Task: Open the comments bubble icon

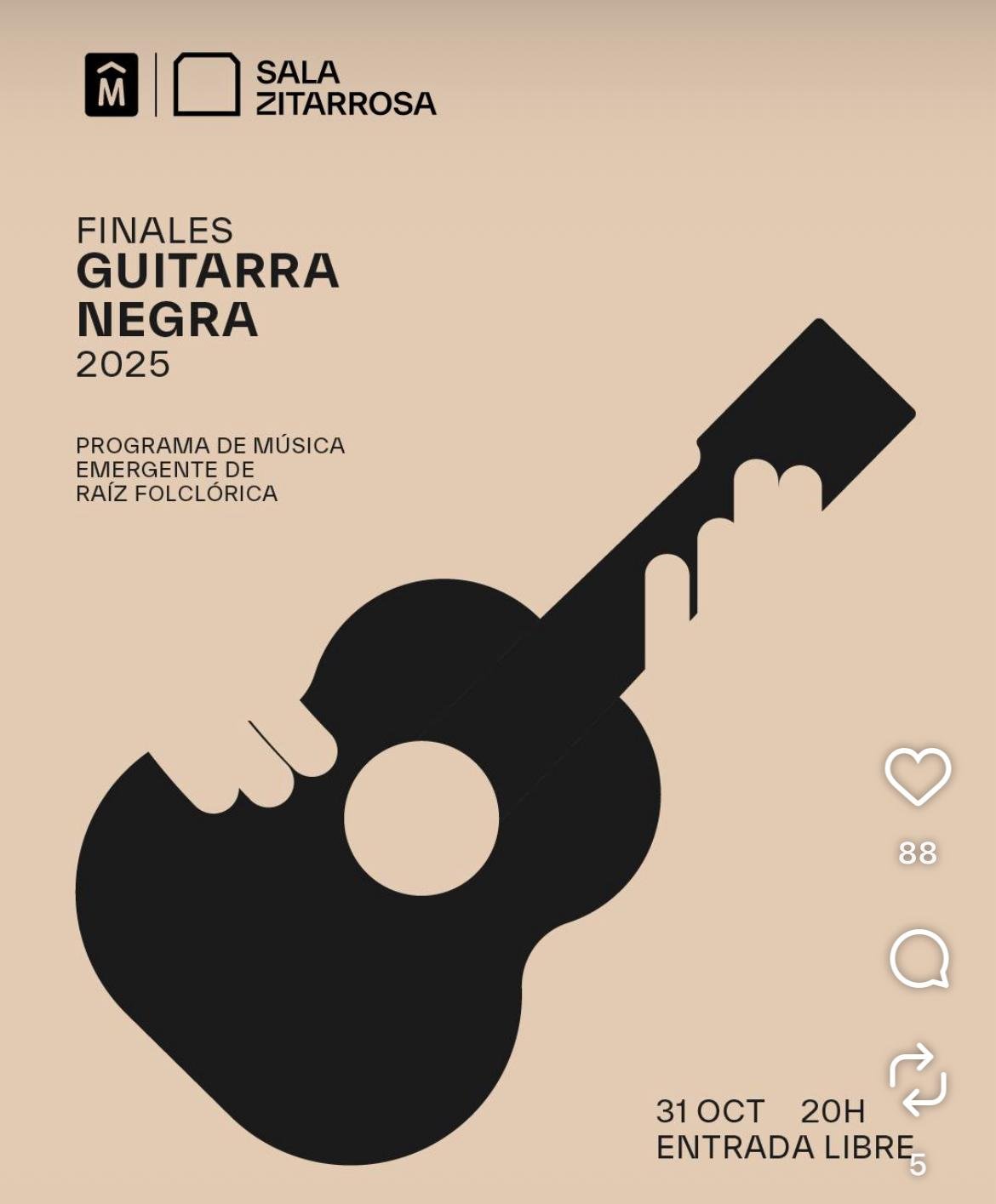Action: 919,958
